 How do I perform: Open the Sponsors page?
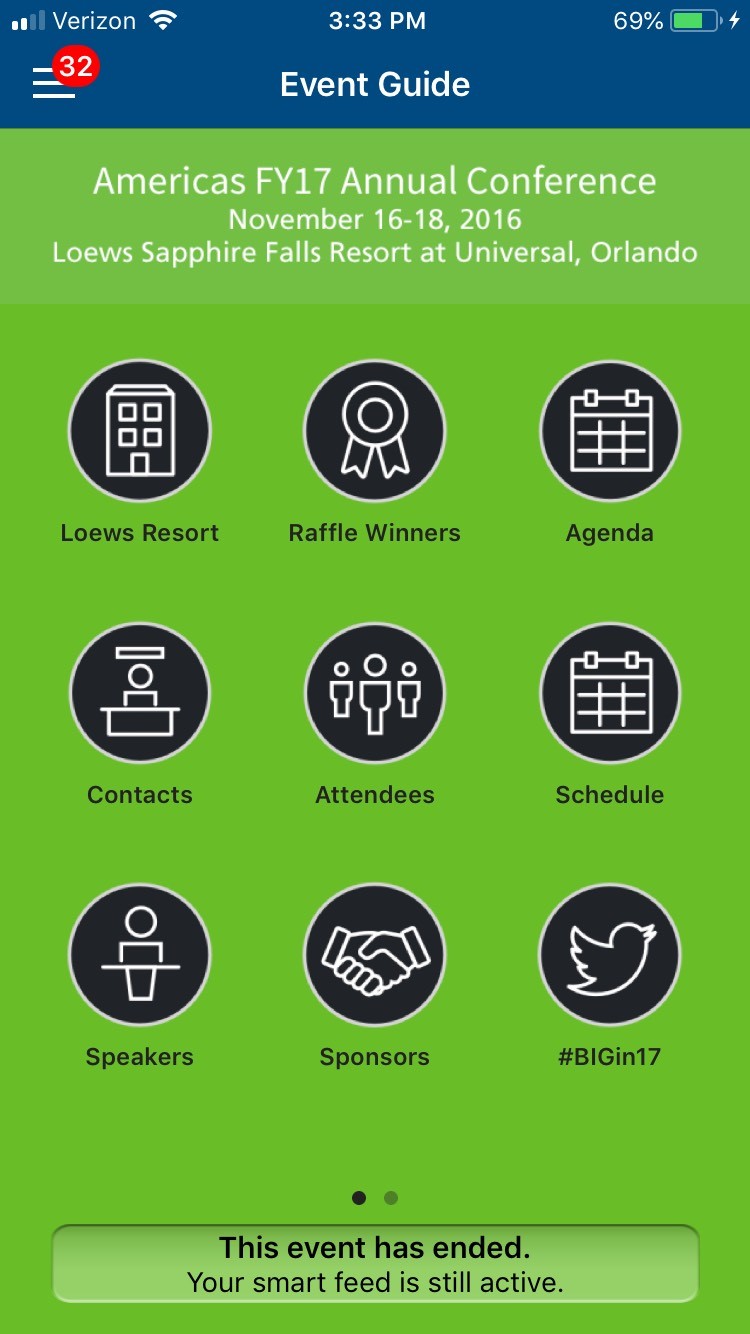[375, 956]
